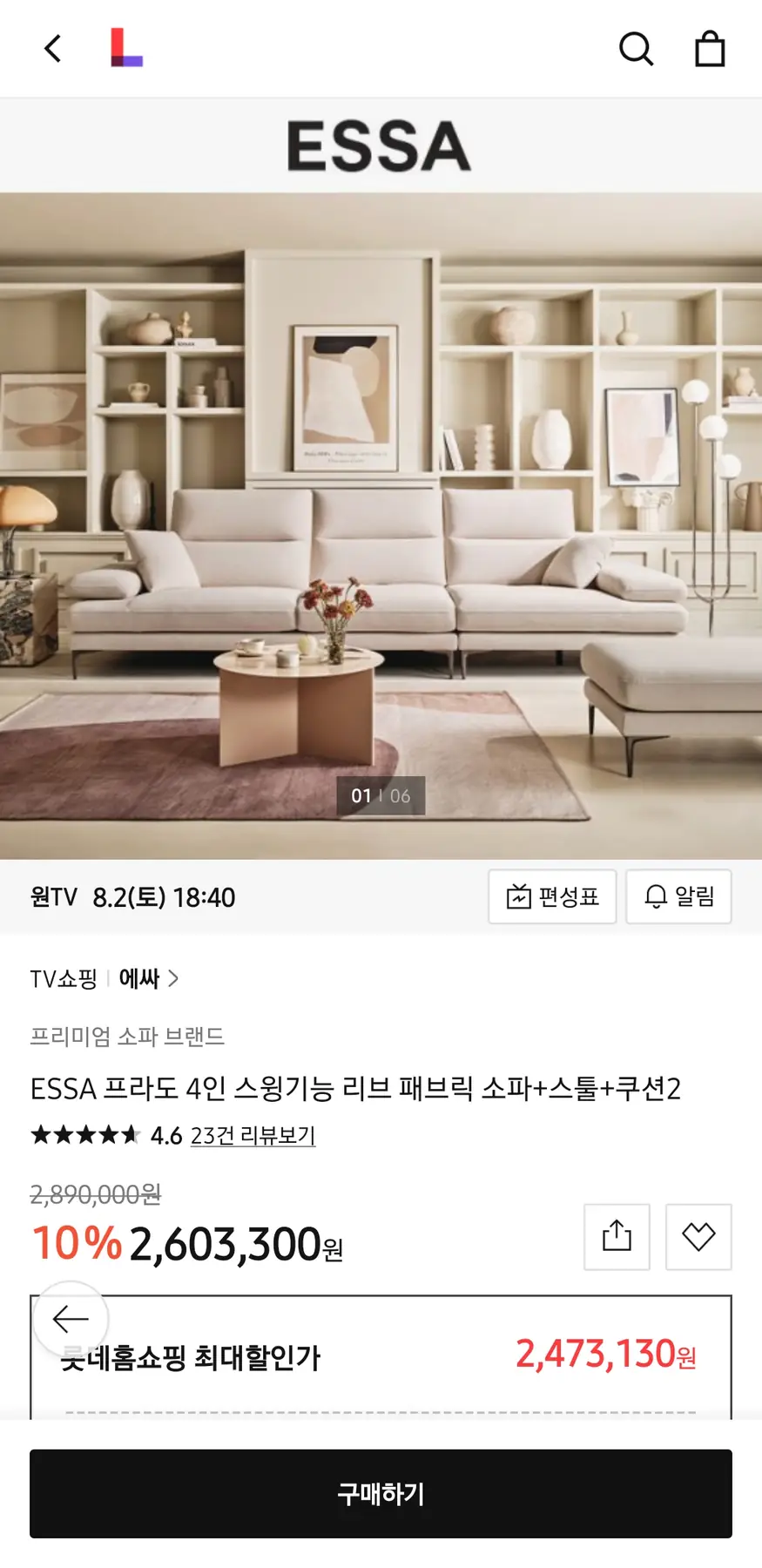This screenshot has height=1568, width=762.
Task: Tap 구매하기 to buy the sofa
Action: point(381,1494)
